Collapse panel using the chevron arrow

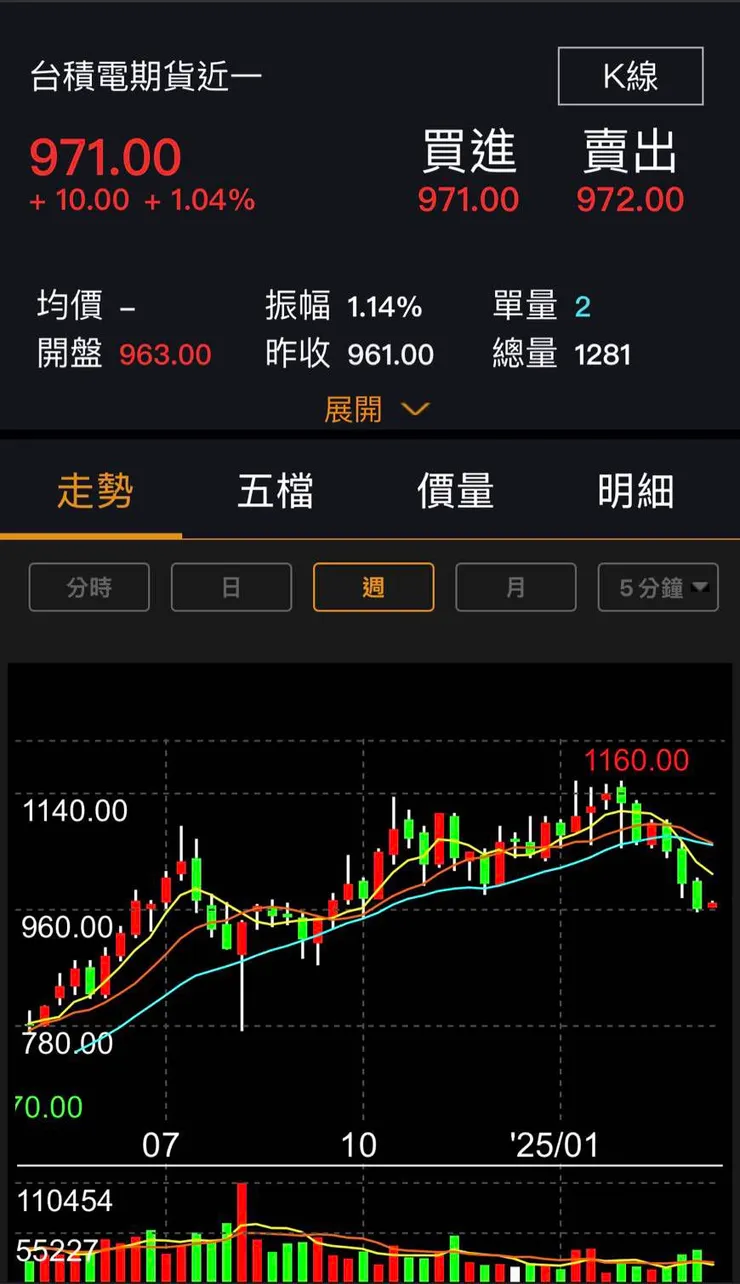(x=417, y=409)
